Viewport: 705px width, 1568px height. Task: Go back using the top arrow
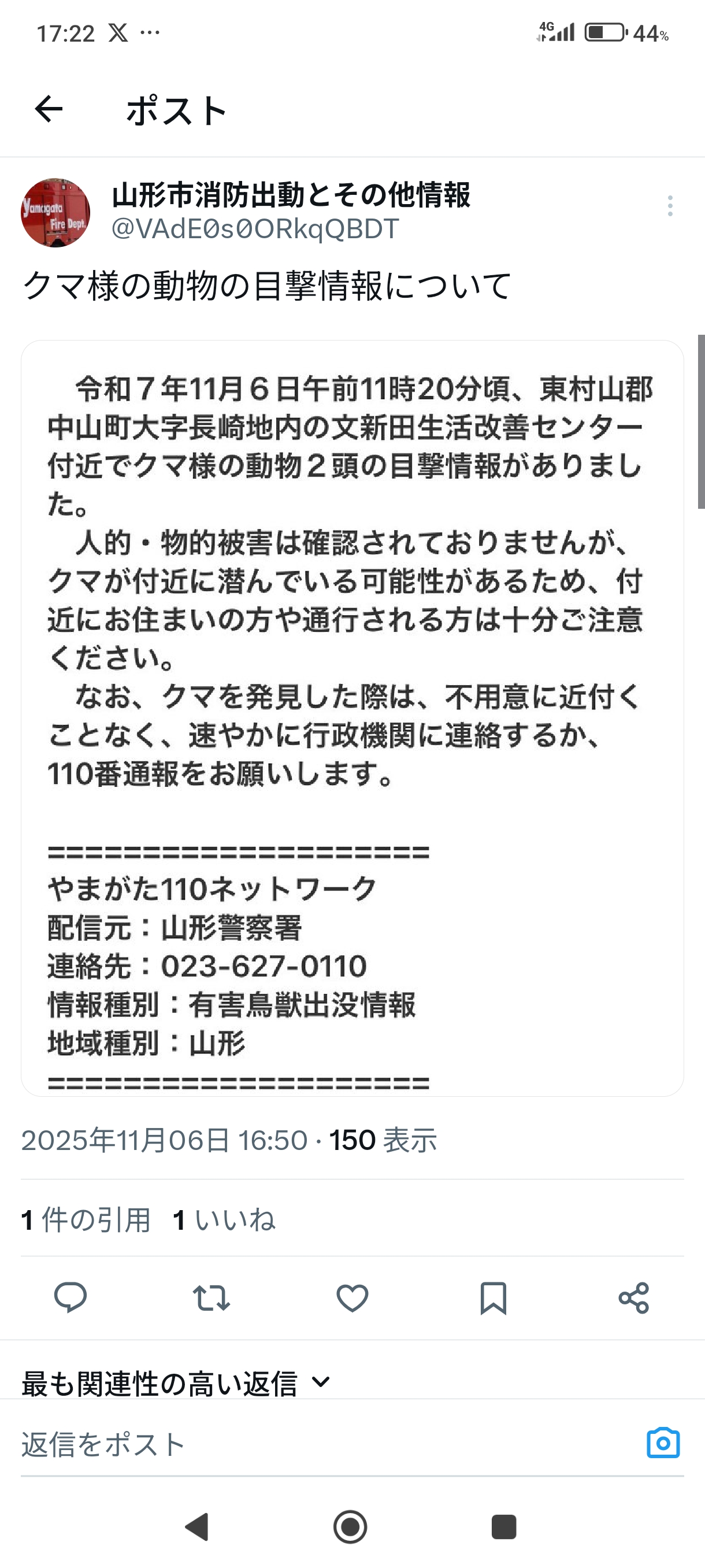(49, 110)
